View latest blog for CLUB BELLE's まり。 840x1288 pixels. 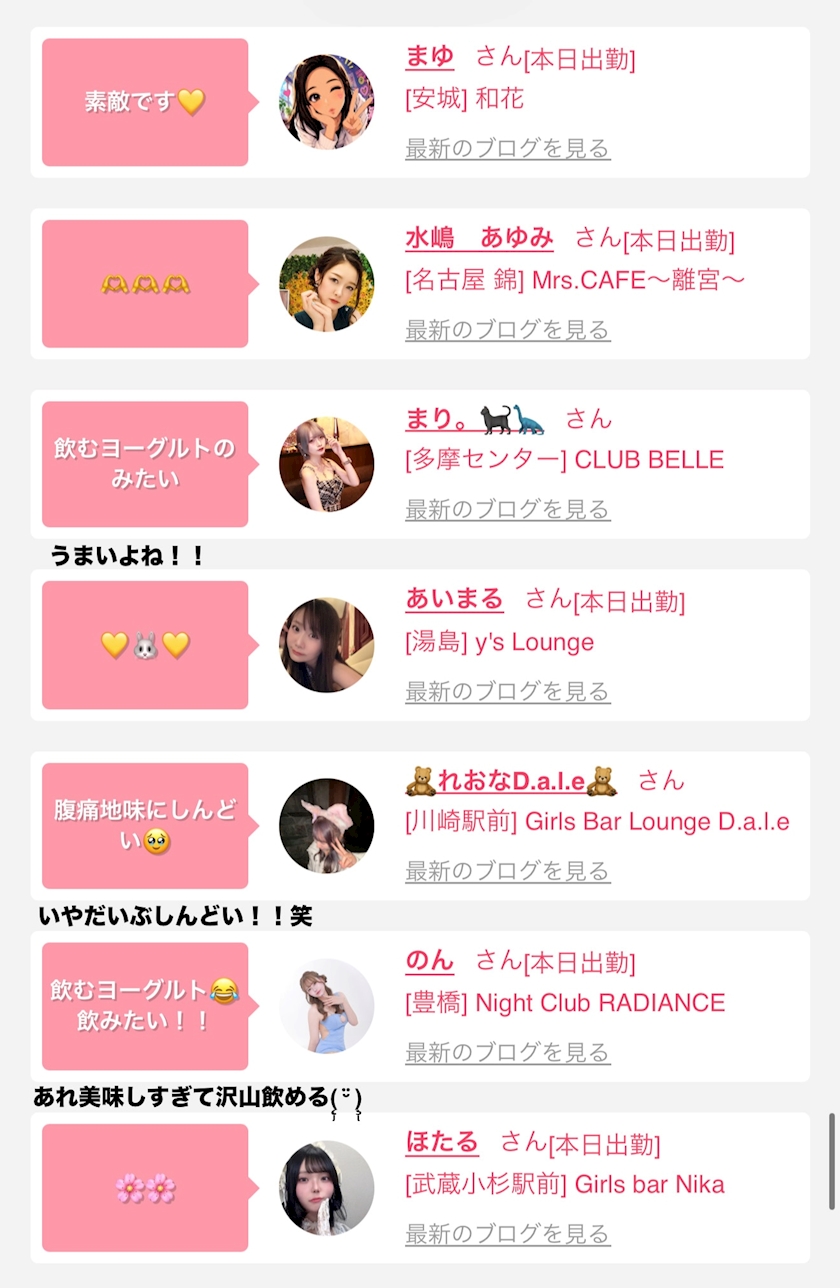pos(507,510)
